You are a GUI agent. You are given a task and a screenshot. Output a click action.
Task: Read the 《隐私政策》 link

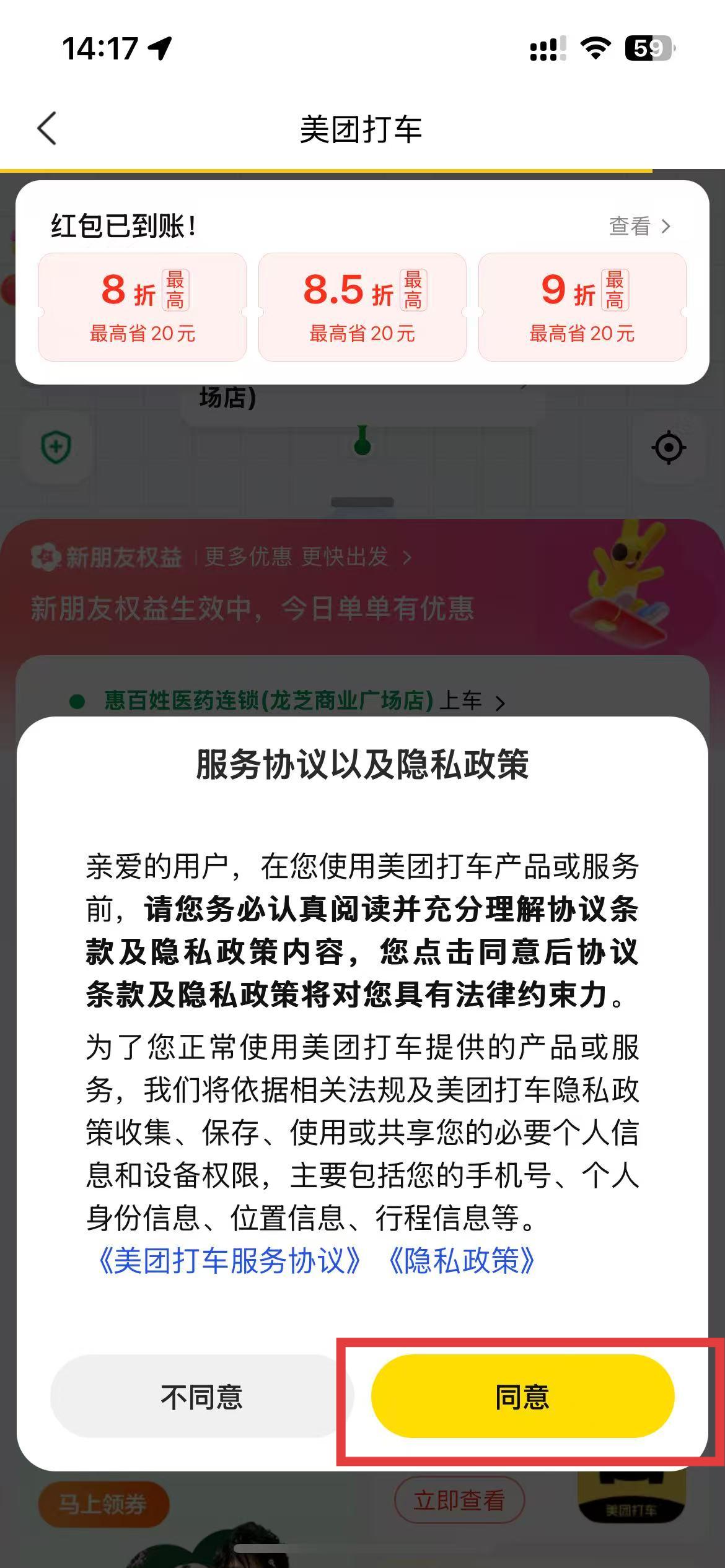[461, 1261]
